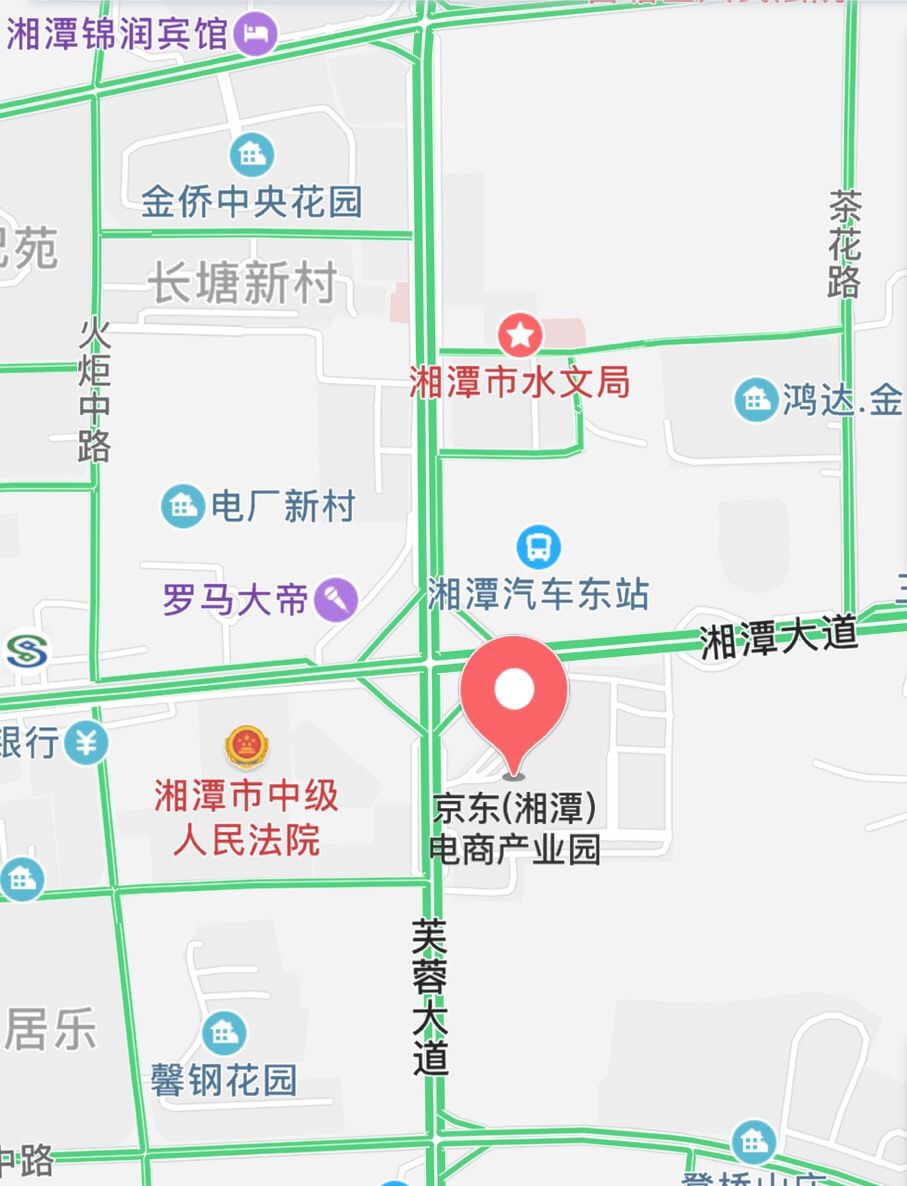Click the 长塘新村 area label
The width and height of the screenshot is (907, 1186).
[x=243, y=278]
